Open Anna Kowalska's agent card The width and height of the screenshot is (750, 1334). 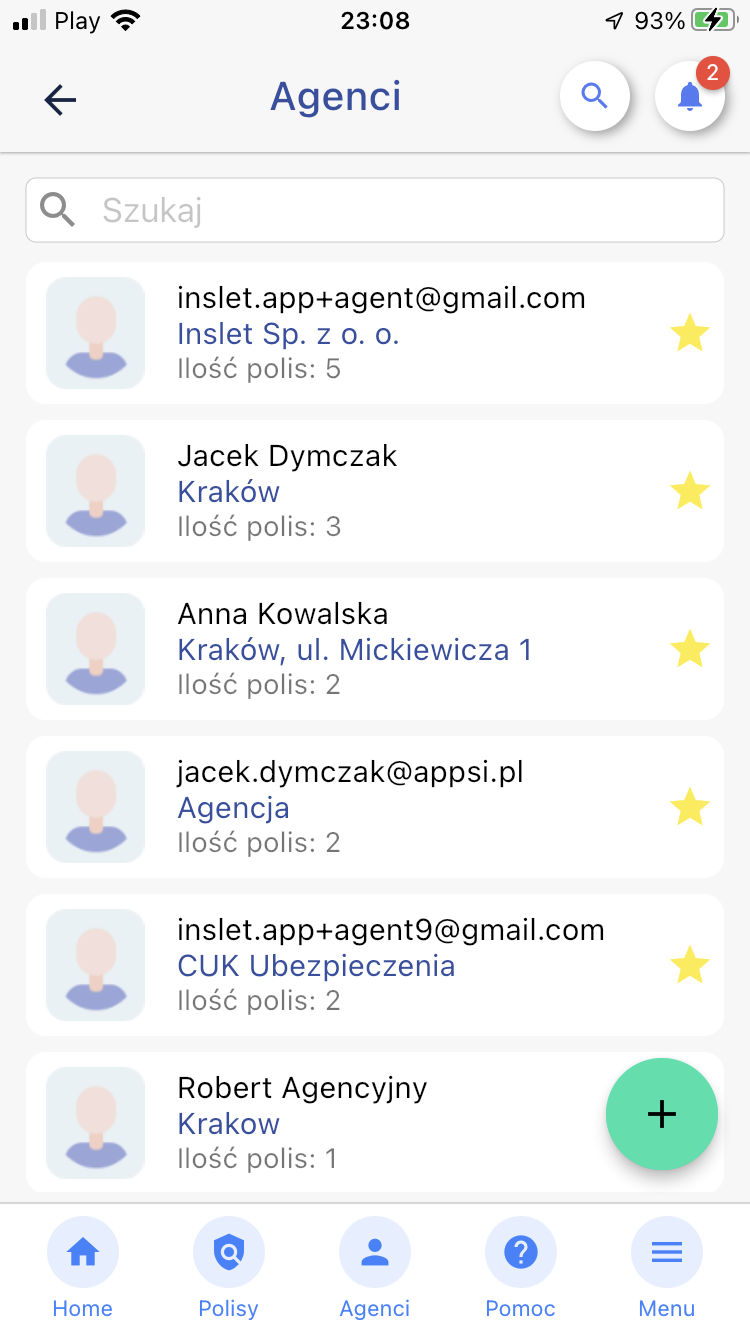tap(380, 649)
